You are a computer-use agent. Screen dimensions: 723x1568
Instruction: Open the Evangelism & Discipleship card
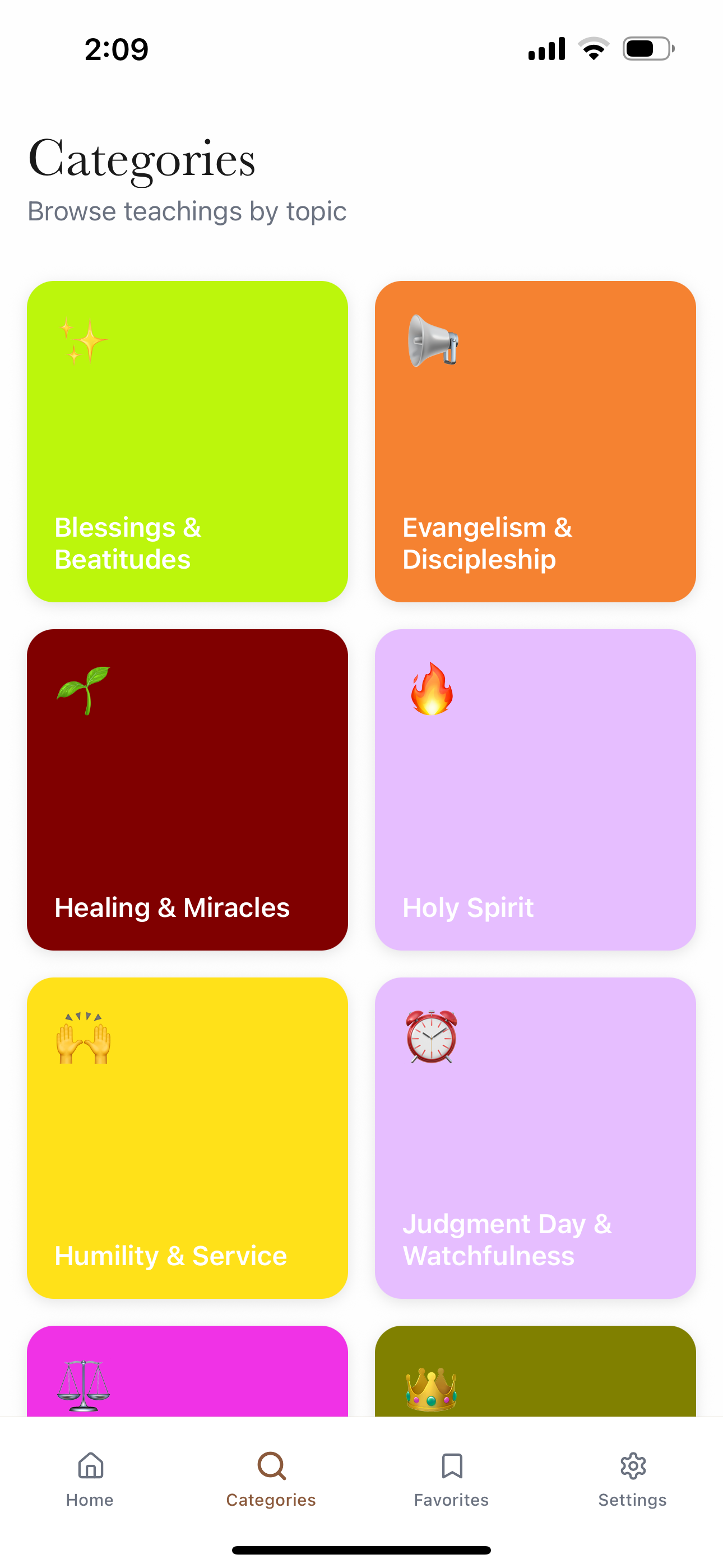coord(535,441)
